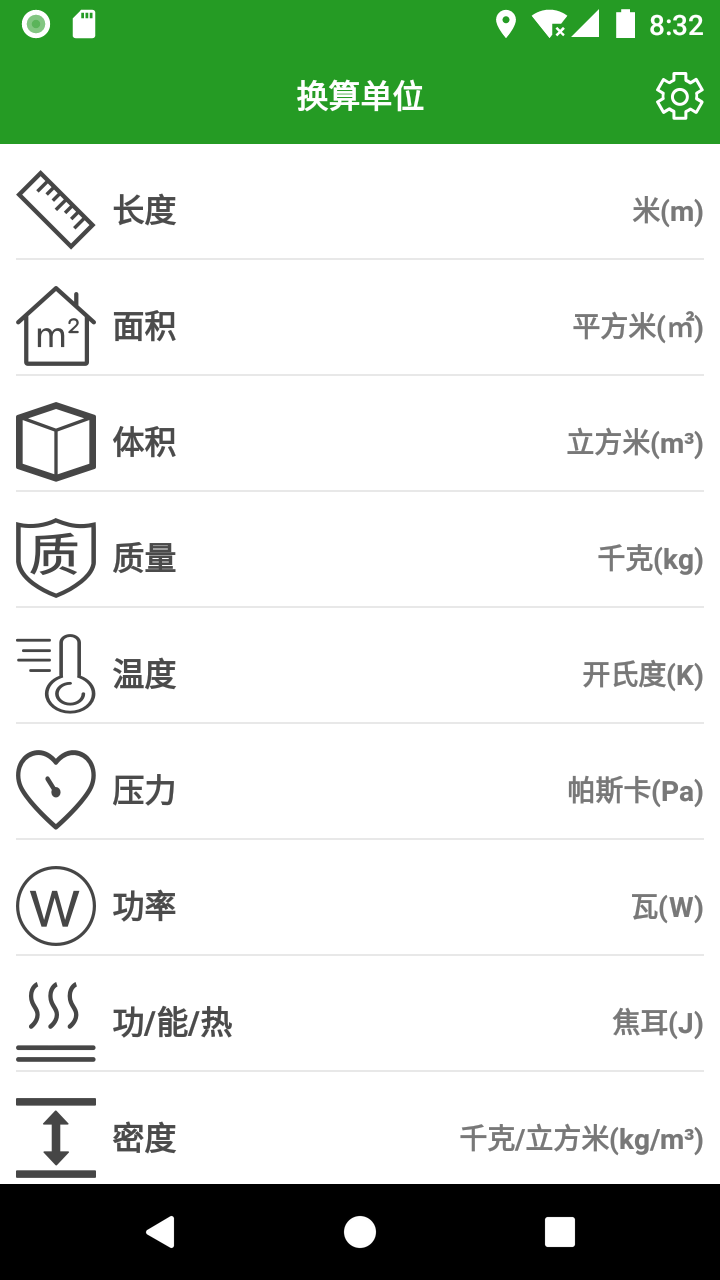720x1280 pixels.
Task: Click the cube icon for volume
Action: [56, 440]
